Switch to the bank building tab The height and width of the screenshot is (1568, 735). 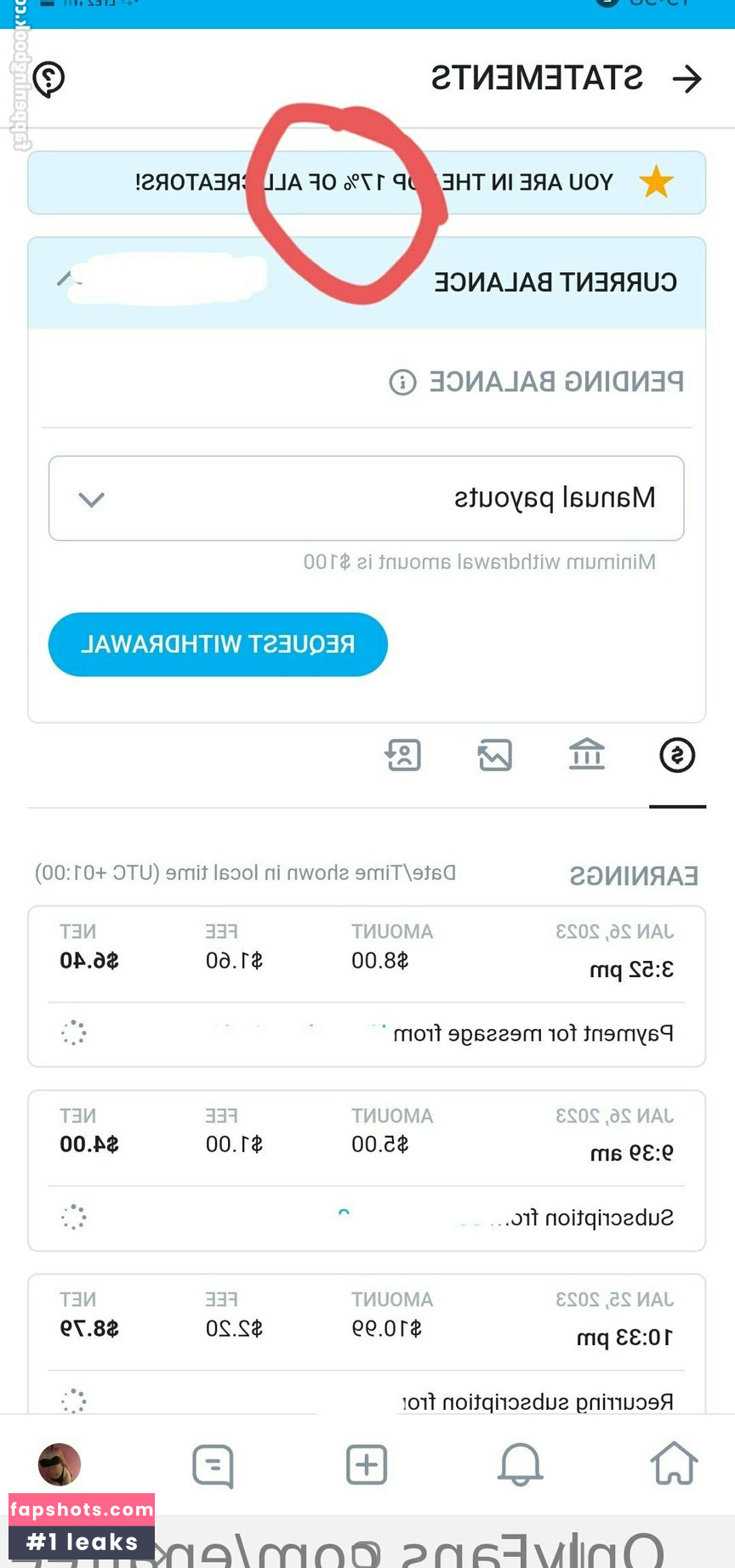(586, 755)
